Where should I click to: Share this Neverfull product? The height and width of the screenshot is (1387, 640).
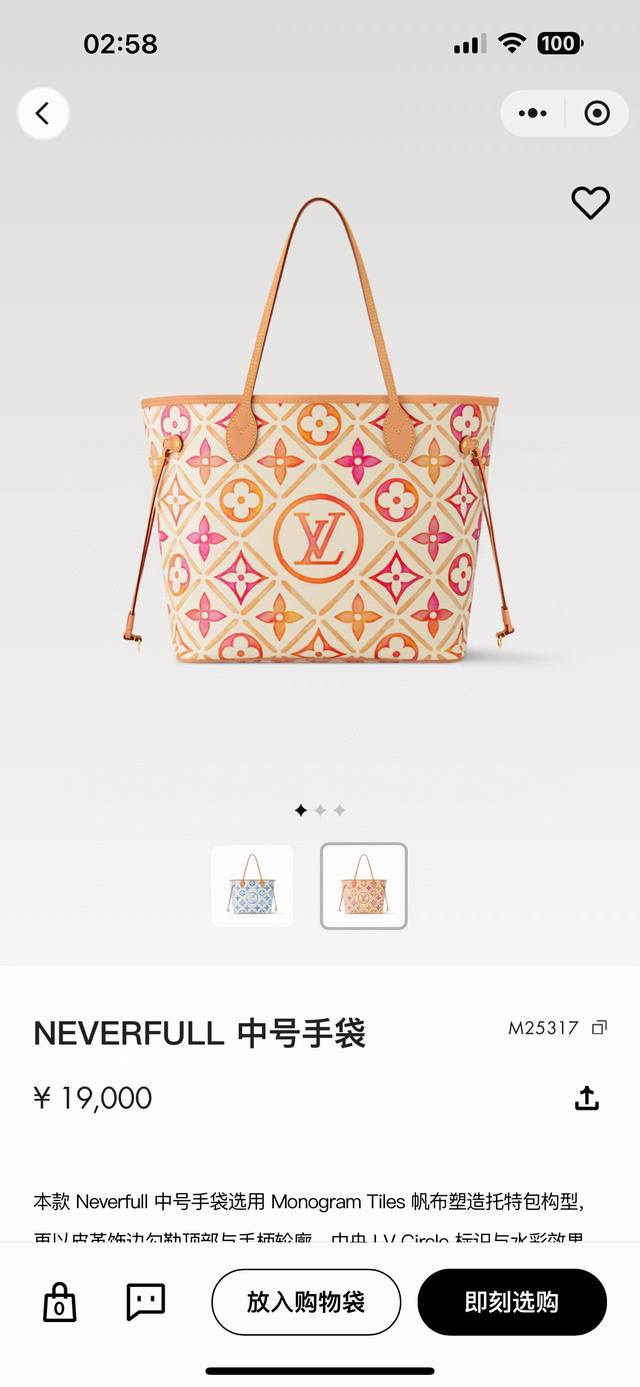click(x=586, y=1098)
